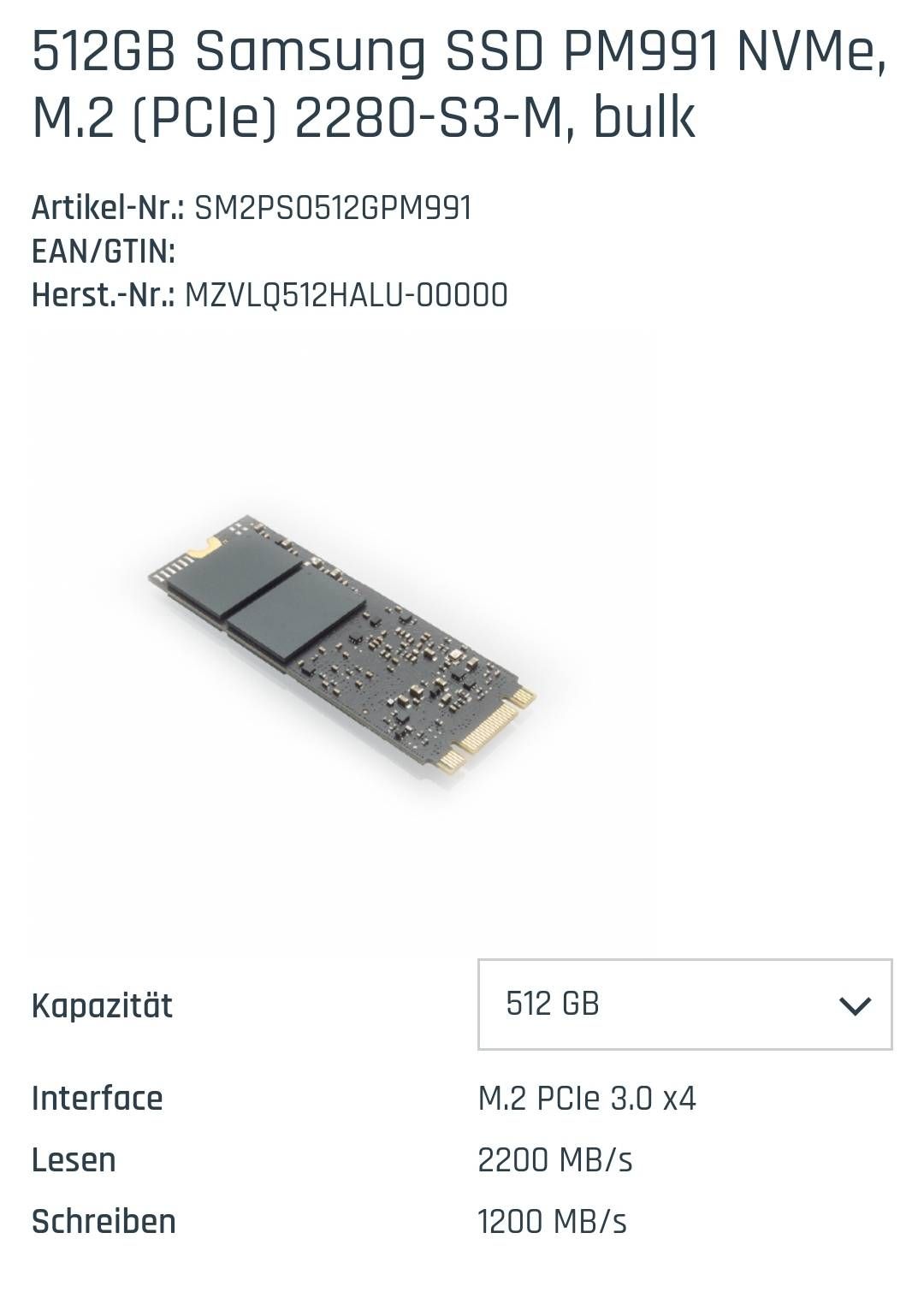924x1298 pixels.
Task: Open the Kapazität 512 GB dropdown
Action: point(684,1005)
